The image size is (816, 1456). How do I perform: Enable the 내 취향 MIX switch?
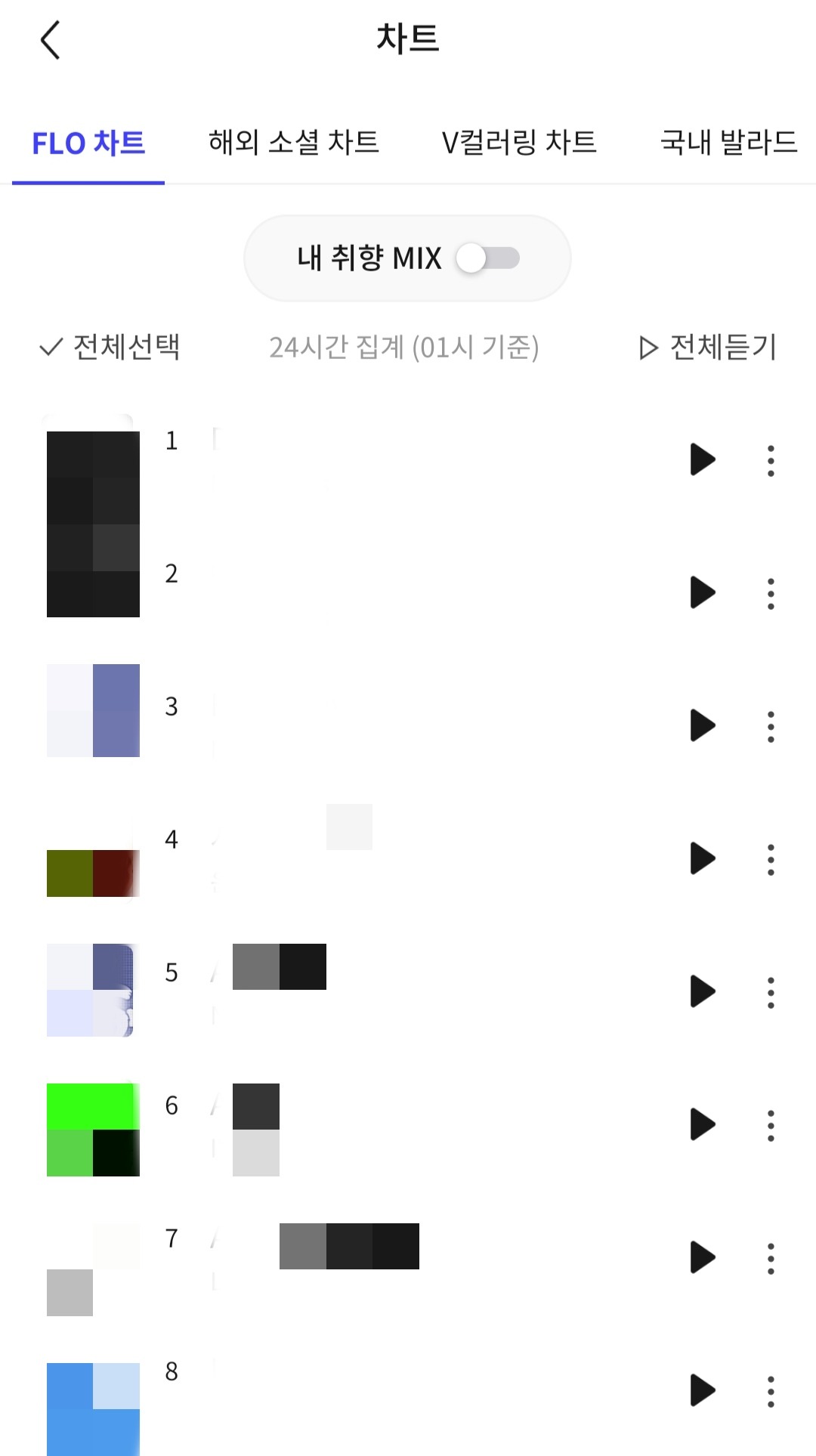[487, 258]
